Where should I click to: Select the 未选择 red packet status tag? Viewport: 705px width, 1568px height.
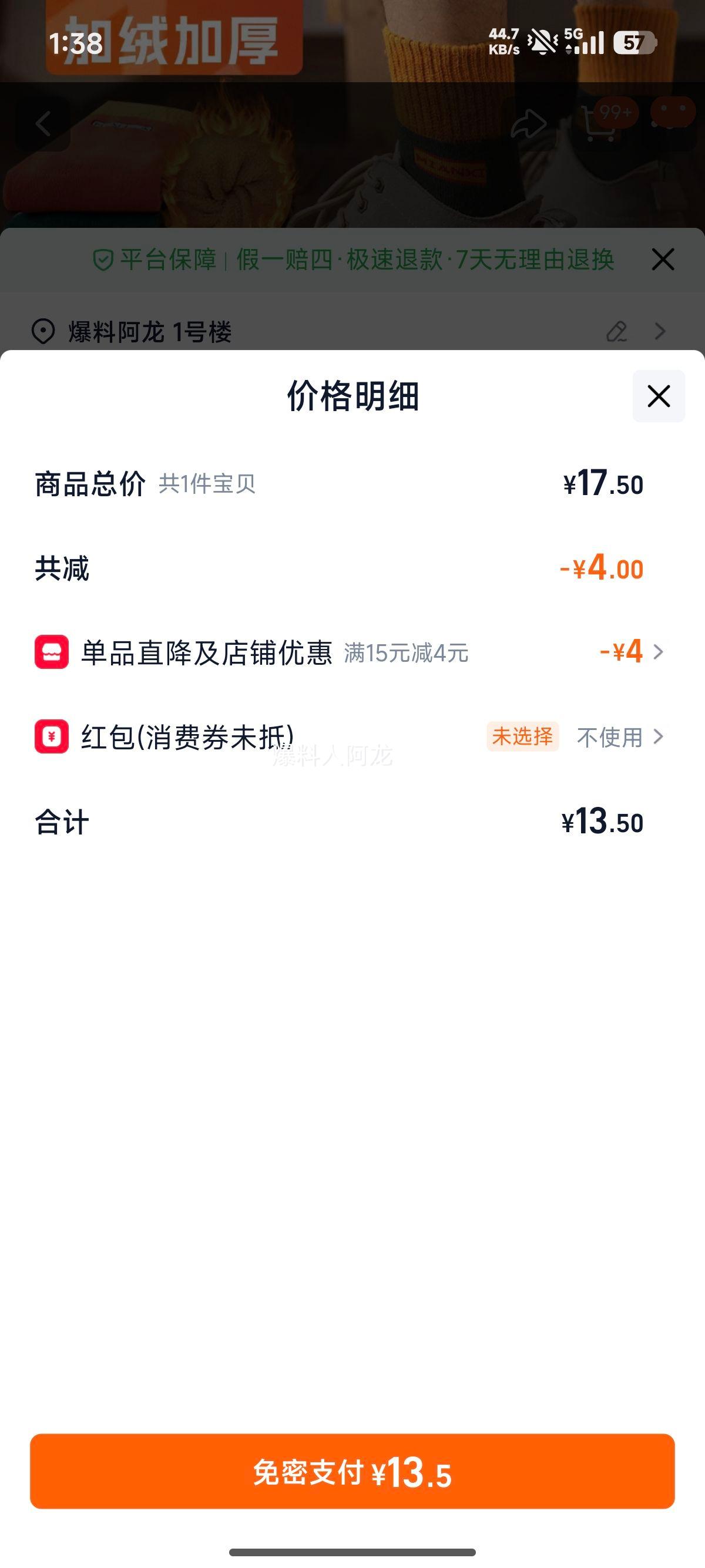click(x=522, y=738)
